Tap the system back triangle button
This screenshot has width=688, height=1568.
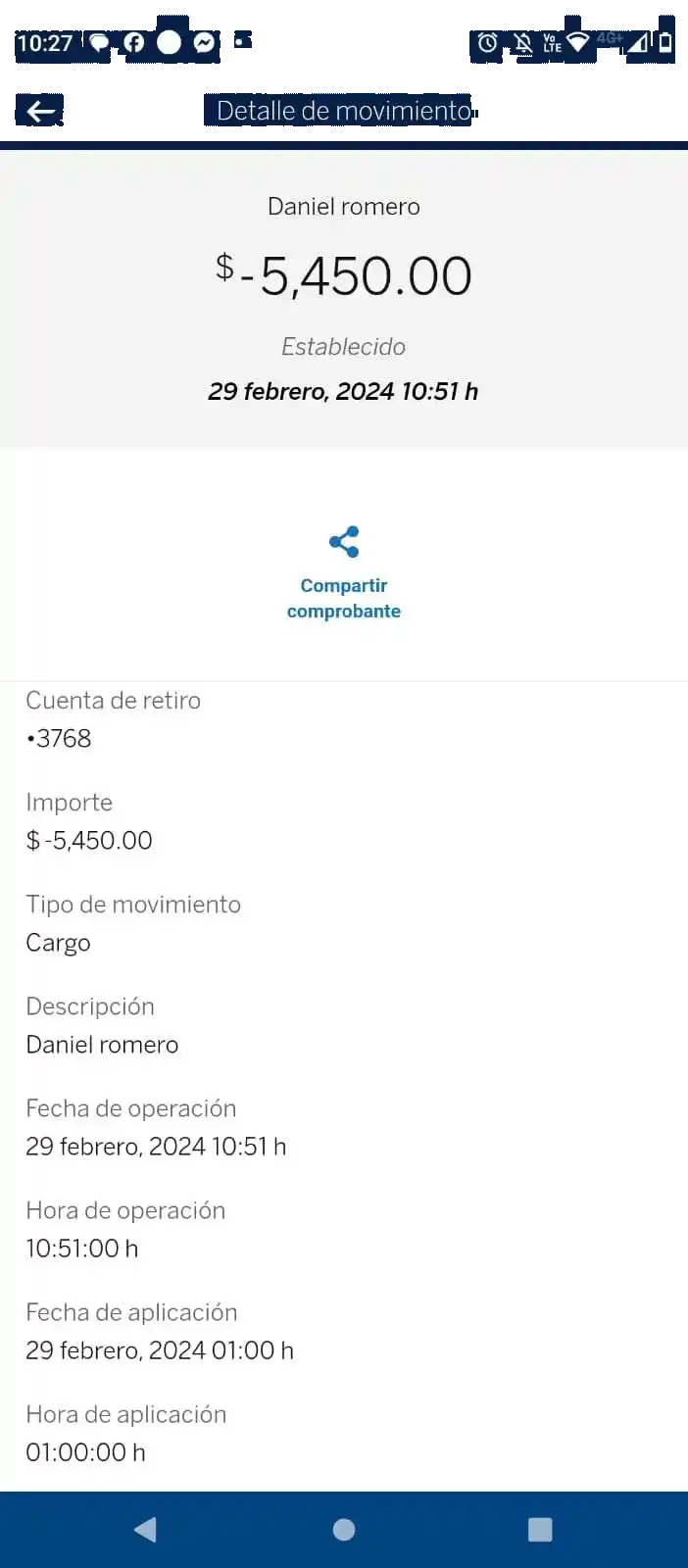146,1529
